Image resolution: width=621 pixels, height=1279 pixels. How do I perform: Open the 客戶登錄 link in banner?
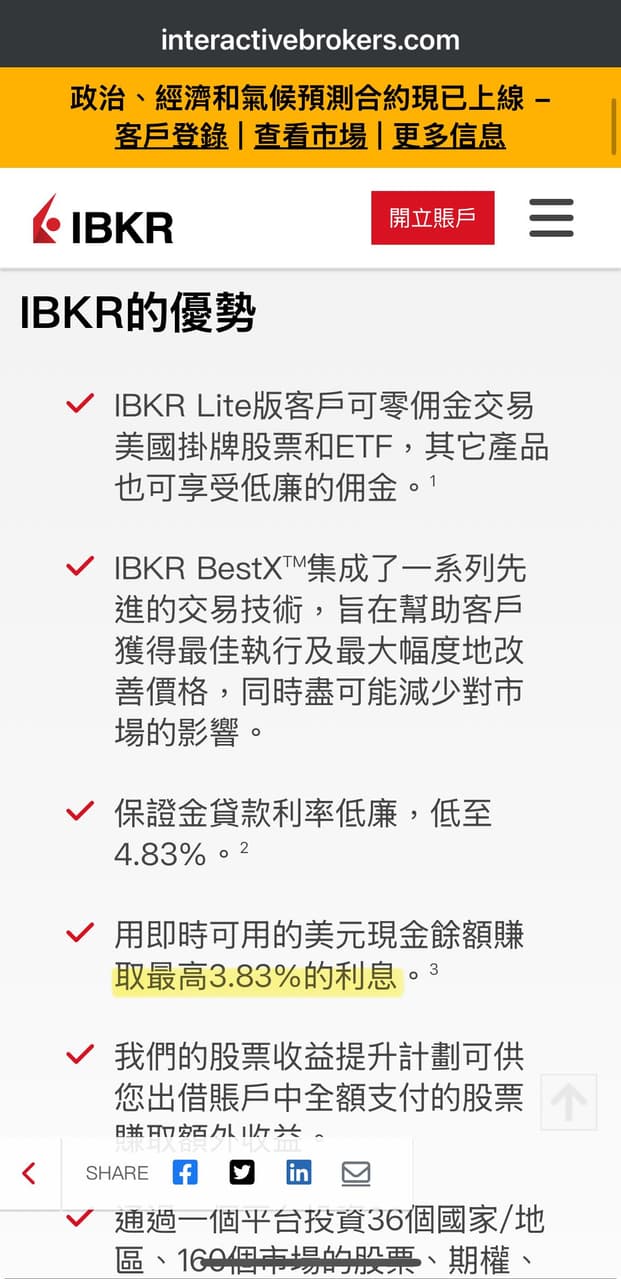point(171,135)
